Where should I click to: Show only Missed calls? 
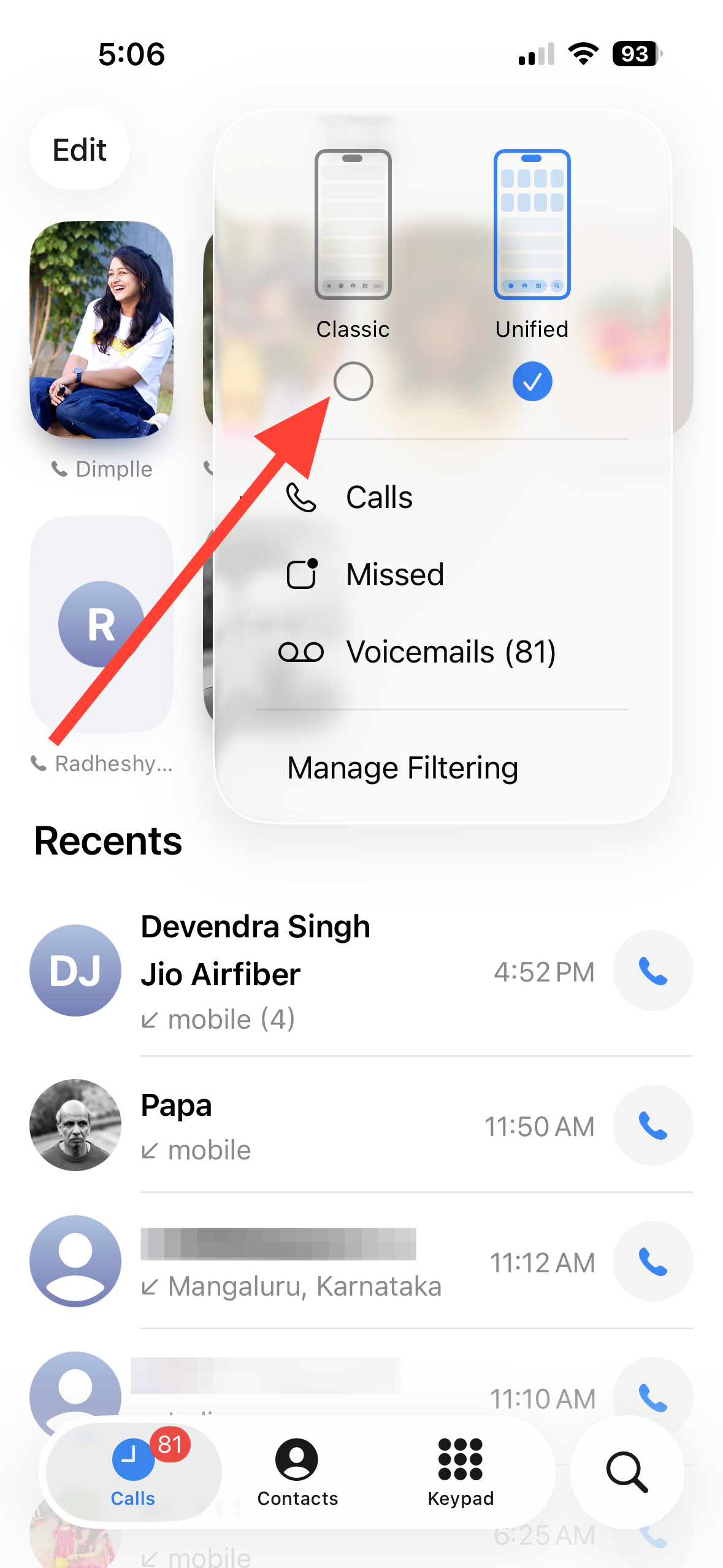coord(394,575)
